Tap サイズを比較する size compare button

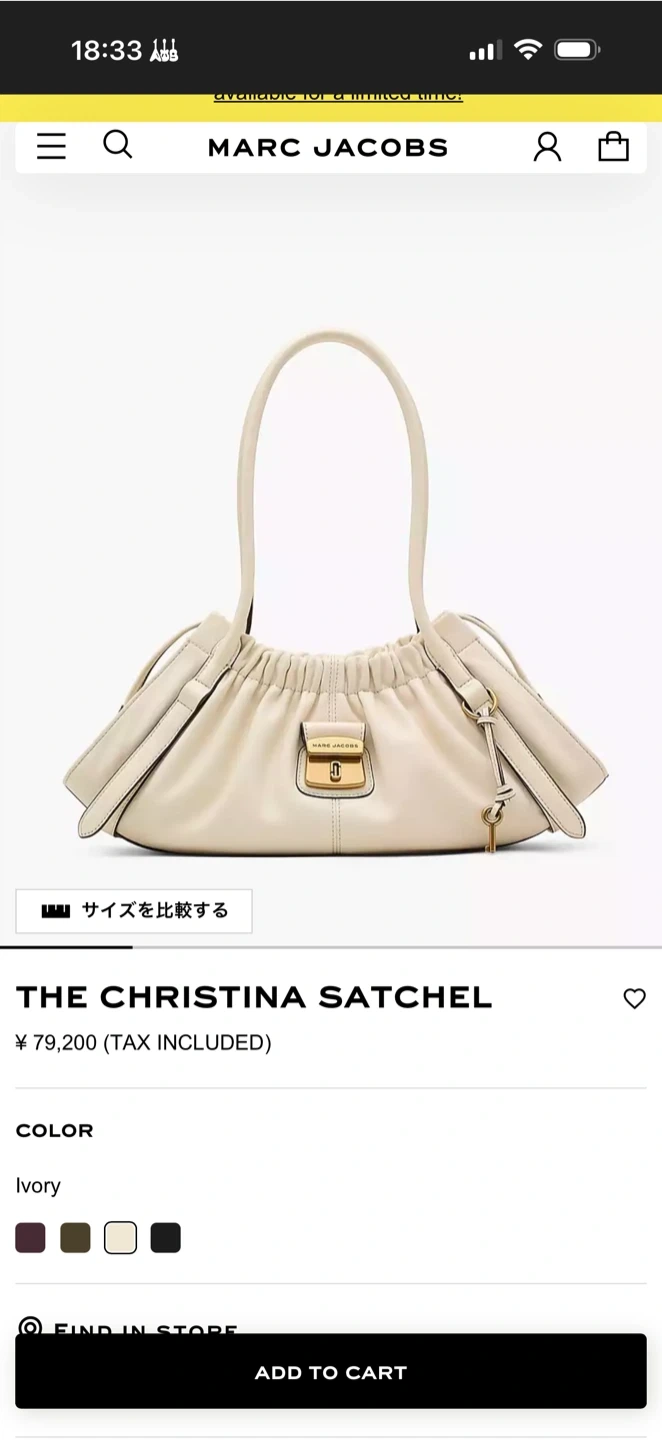pyautogui.click(x=134, y=911)
